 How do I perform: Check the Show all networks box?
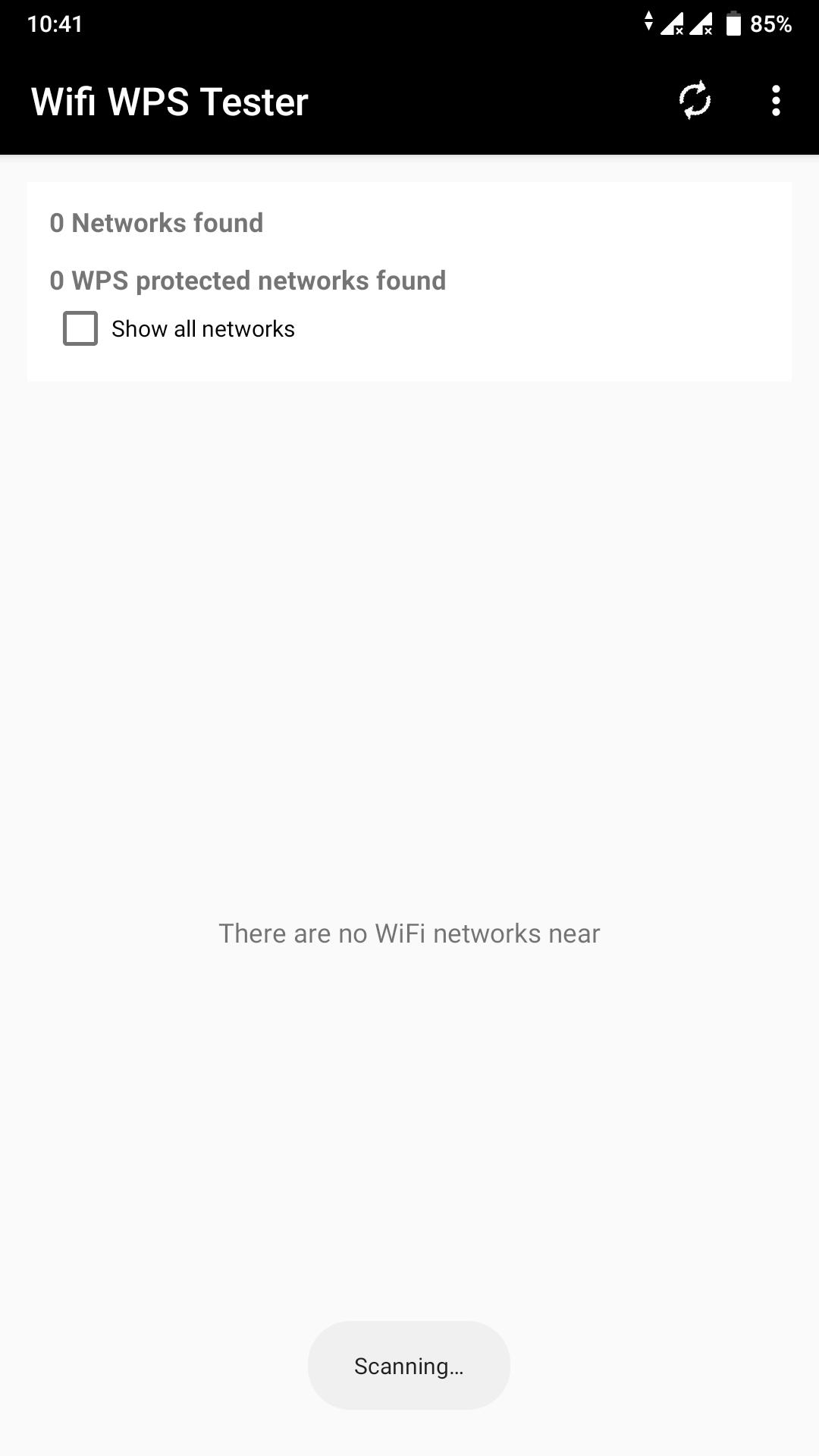(x=80, y=328)
